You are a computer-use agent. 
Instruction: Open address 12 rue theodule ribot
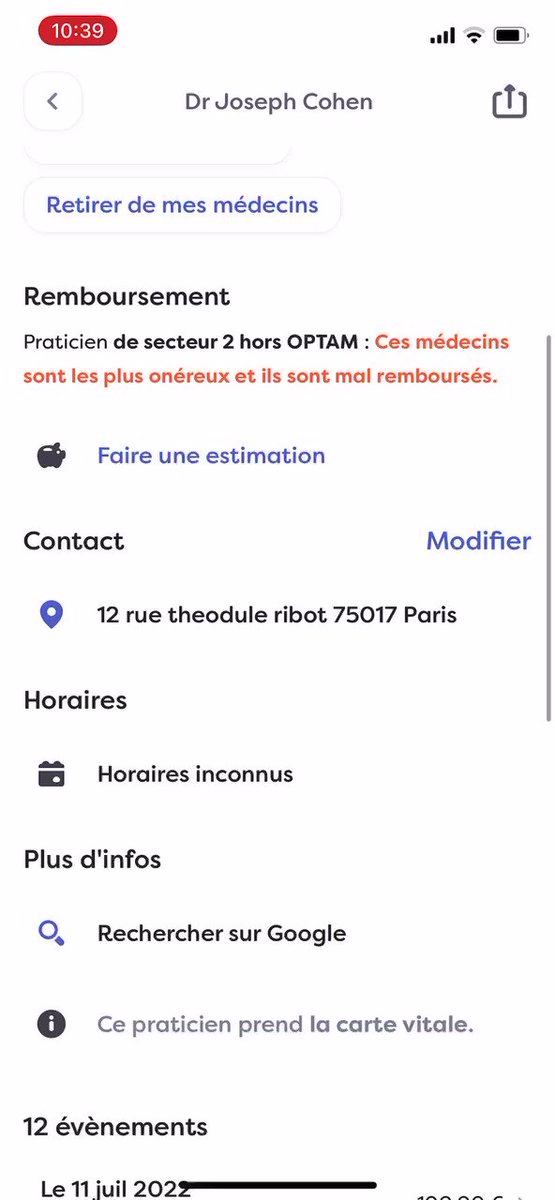[277, 615]
